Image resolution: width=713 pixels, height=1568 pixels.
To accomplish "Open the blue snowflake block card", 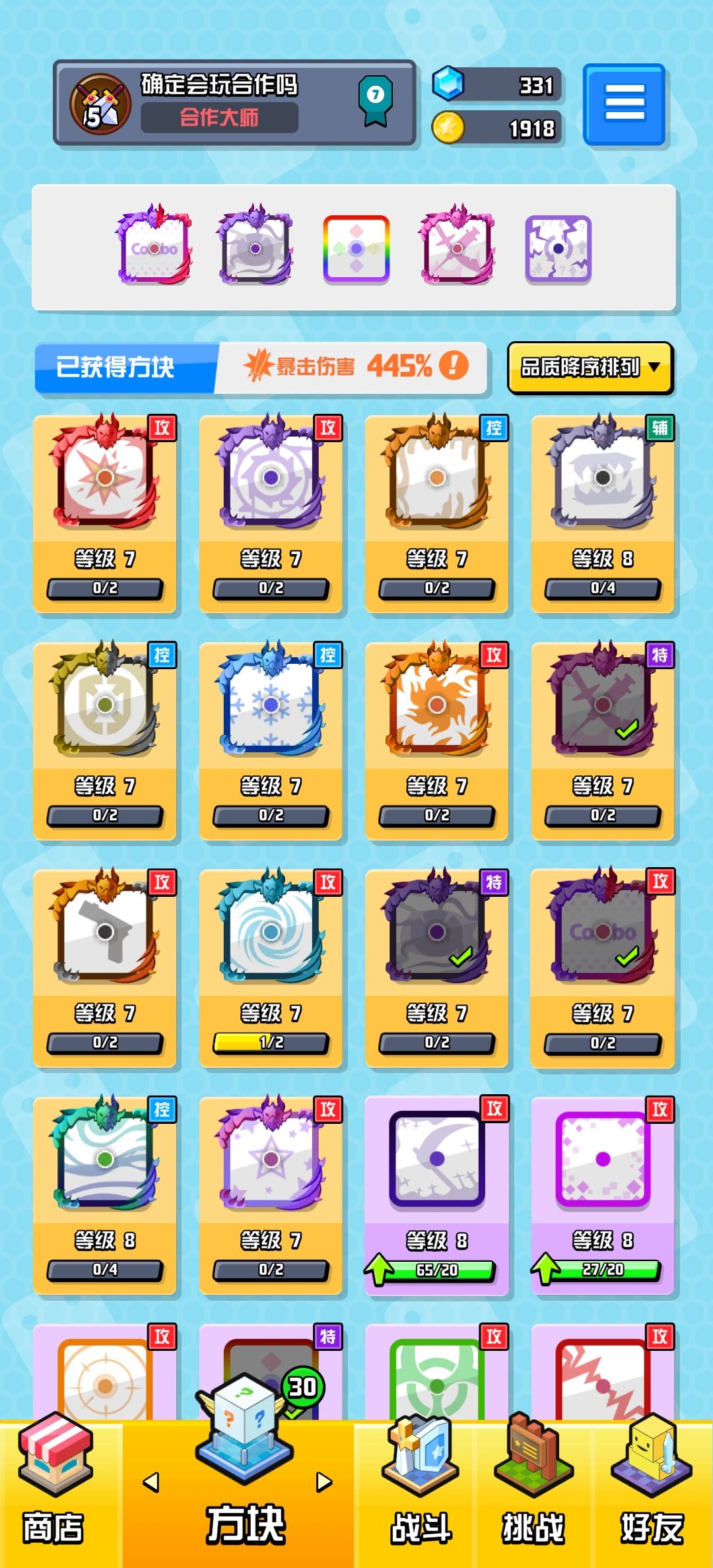I will pos(271,741).
